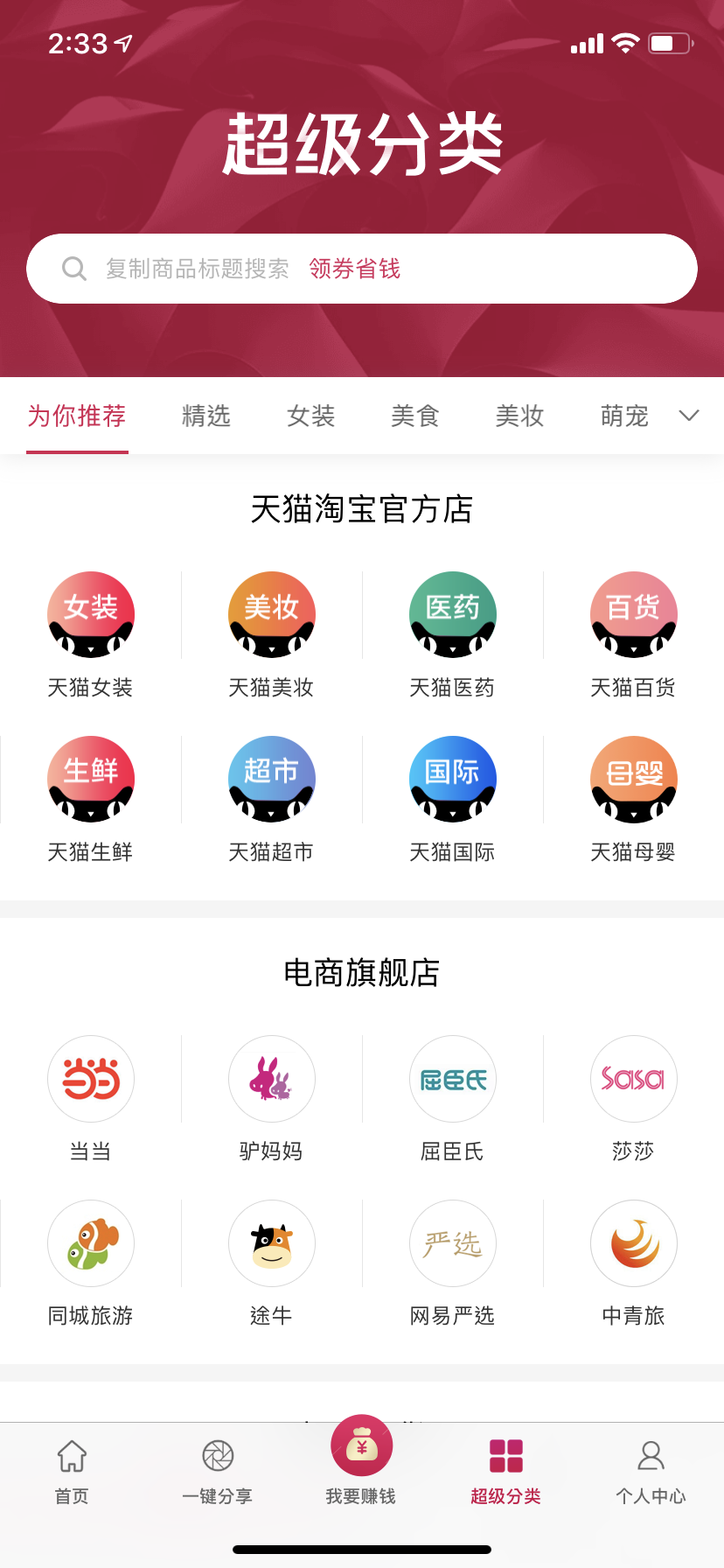724x1568 pixels.
Task: Expand the category tabs chevron
Action: click(689, 416)
